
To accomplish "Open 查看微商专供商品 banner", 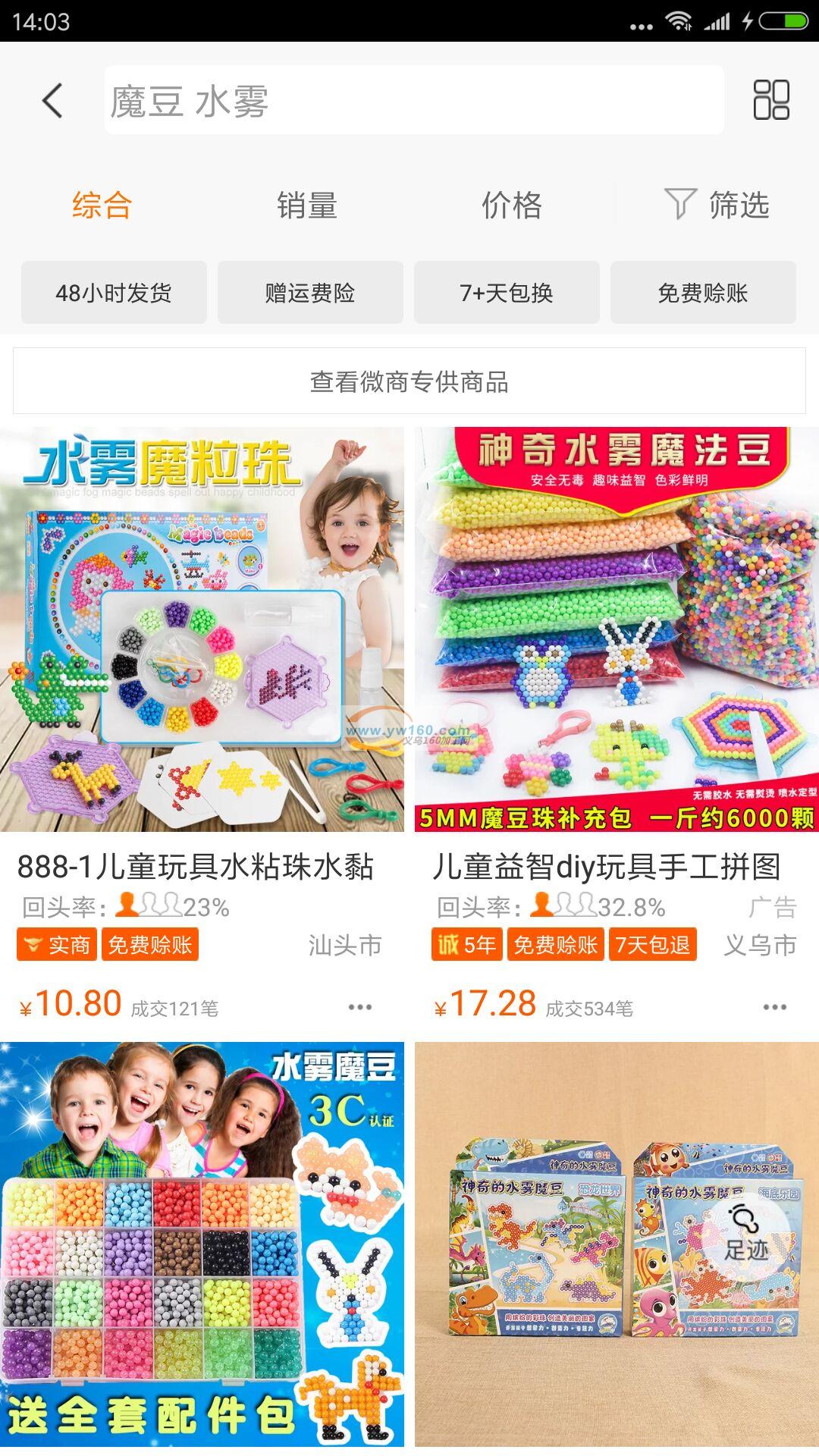I will coord(409,381).
